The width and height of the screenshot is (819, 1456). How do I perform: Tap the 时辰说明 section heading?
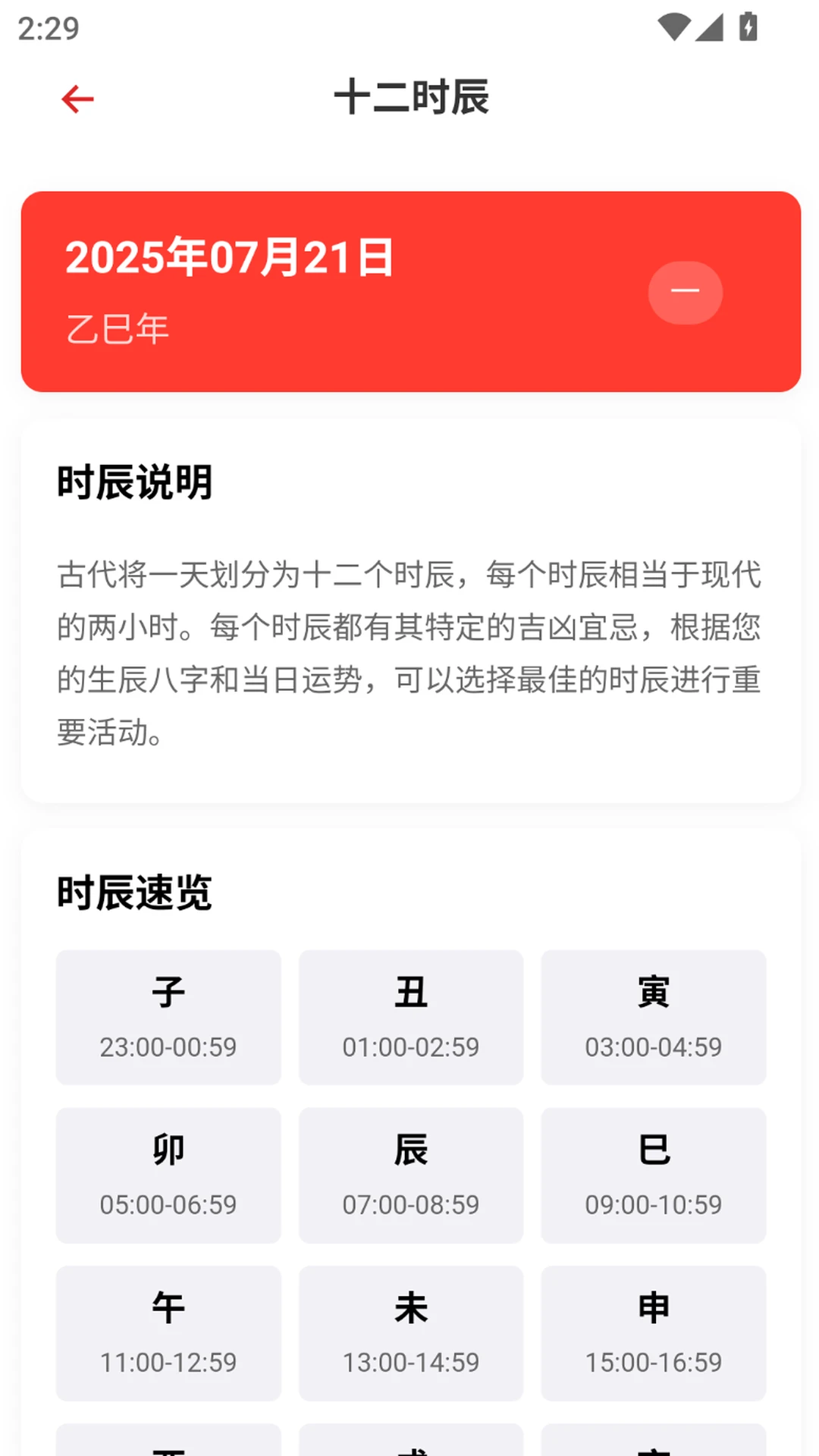(135, 482)
